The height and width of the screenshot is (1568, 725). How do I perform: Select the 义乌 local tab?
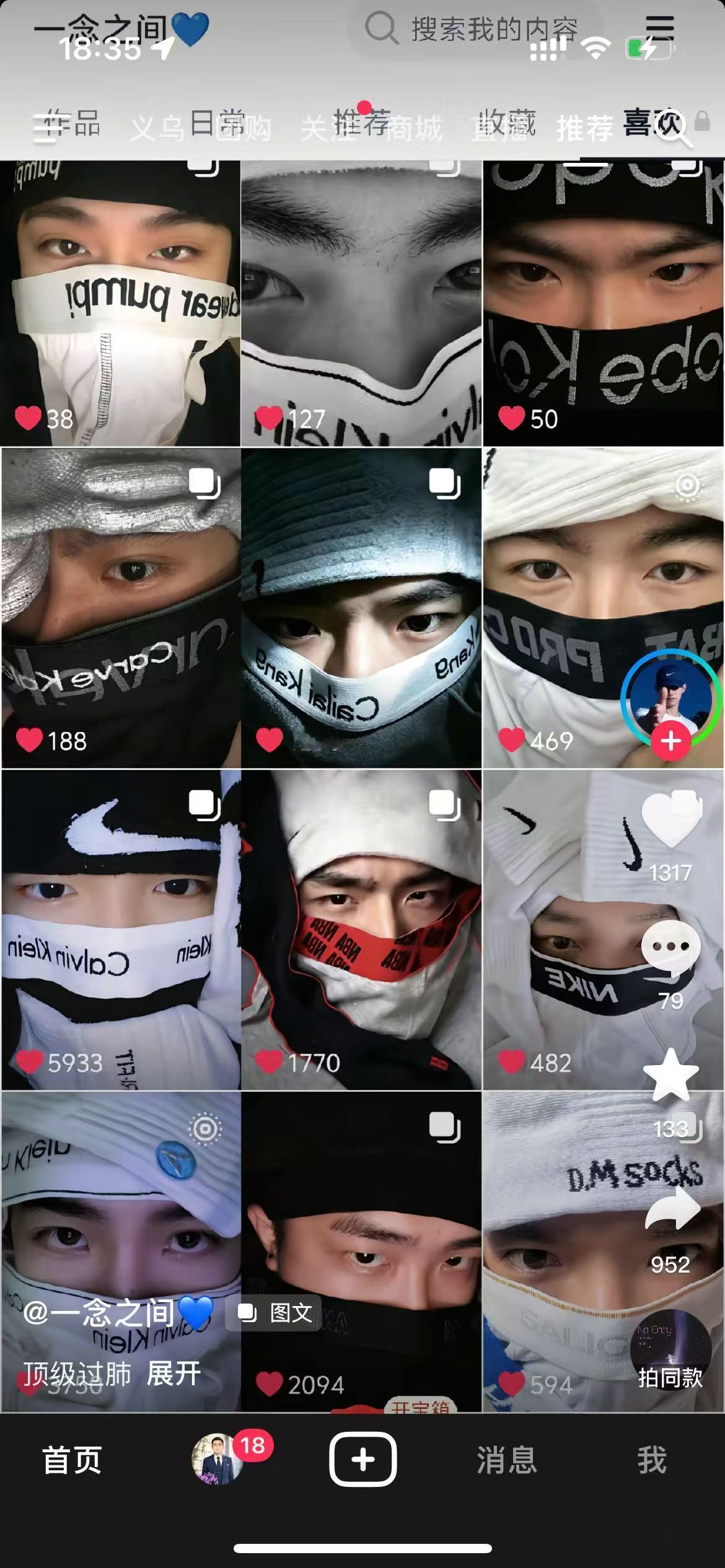157,129
